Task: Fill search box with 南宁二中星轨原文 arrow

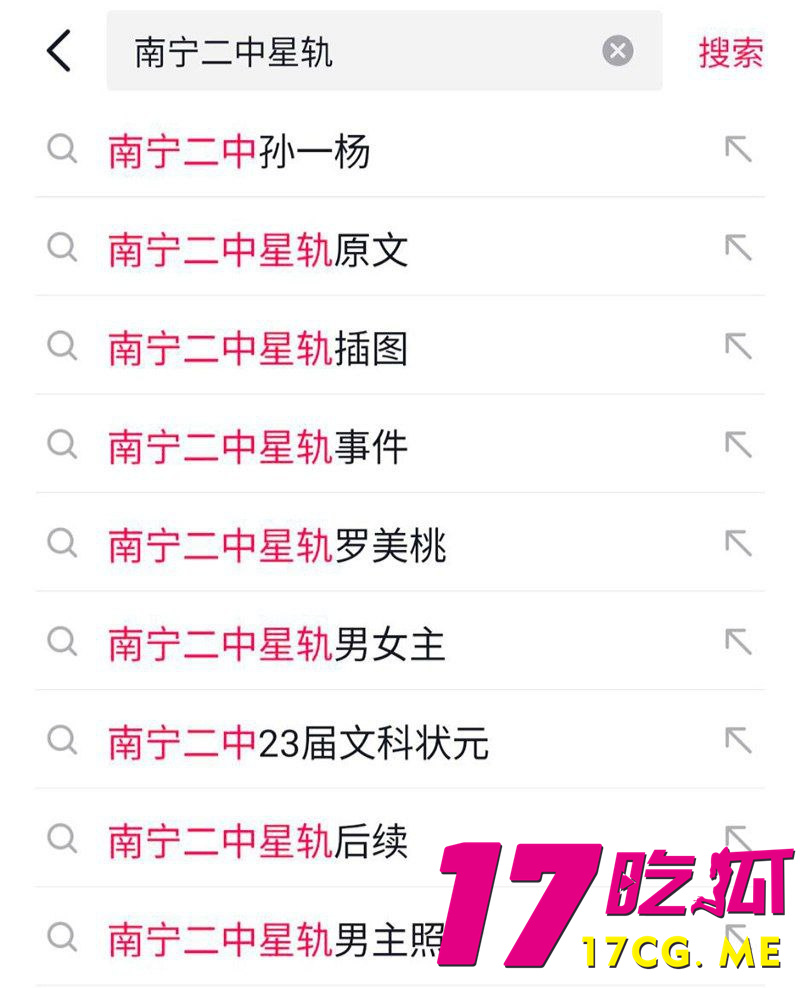Action: pos(738,248)
